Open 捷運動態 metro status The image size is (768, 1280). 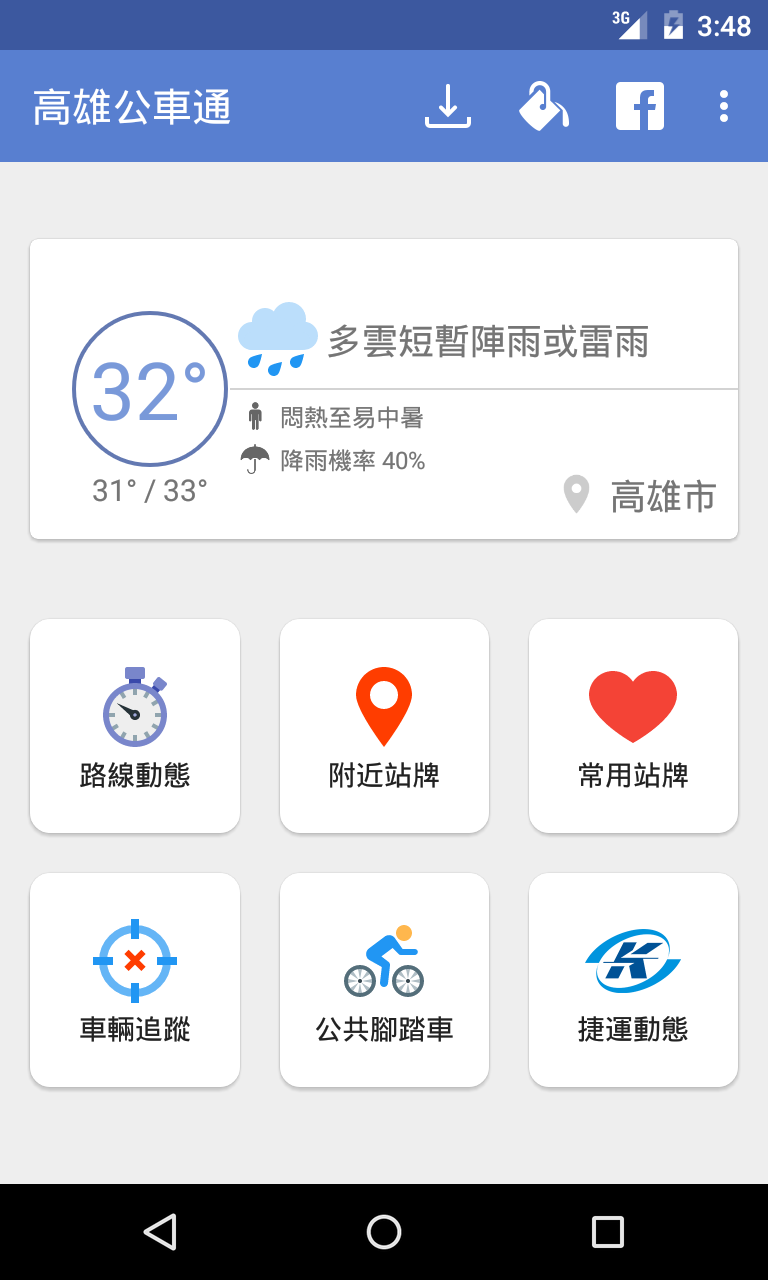click(x=633, y=980)
